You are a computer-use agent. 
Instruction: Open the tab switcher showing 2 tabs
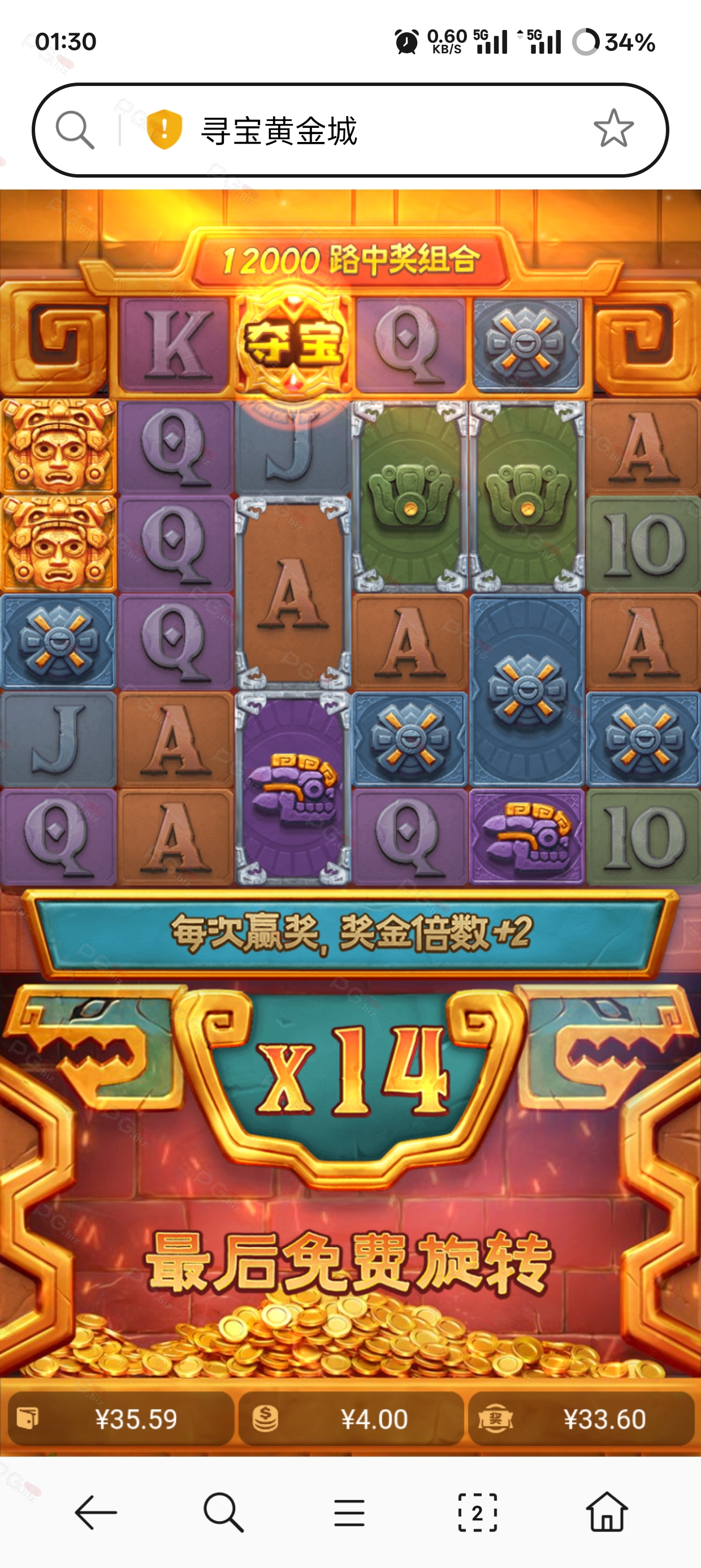478,1513
